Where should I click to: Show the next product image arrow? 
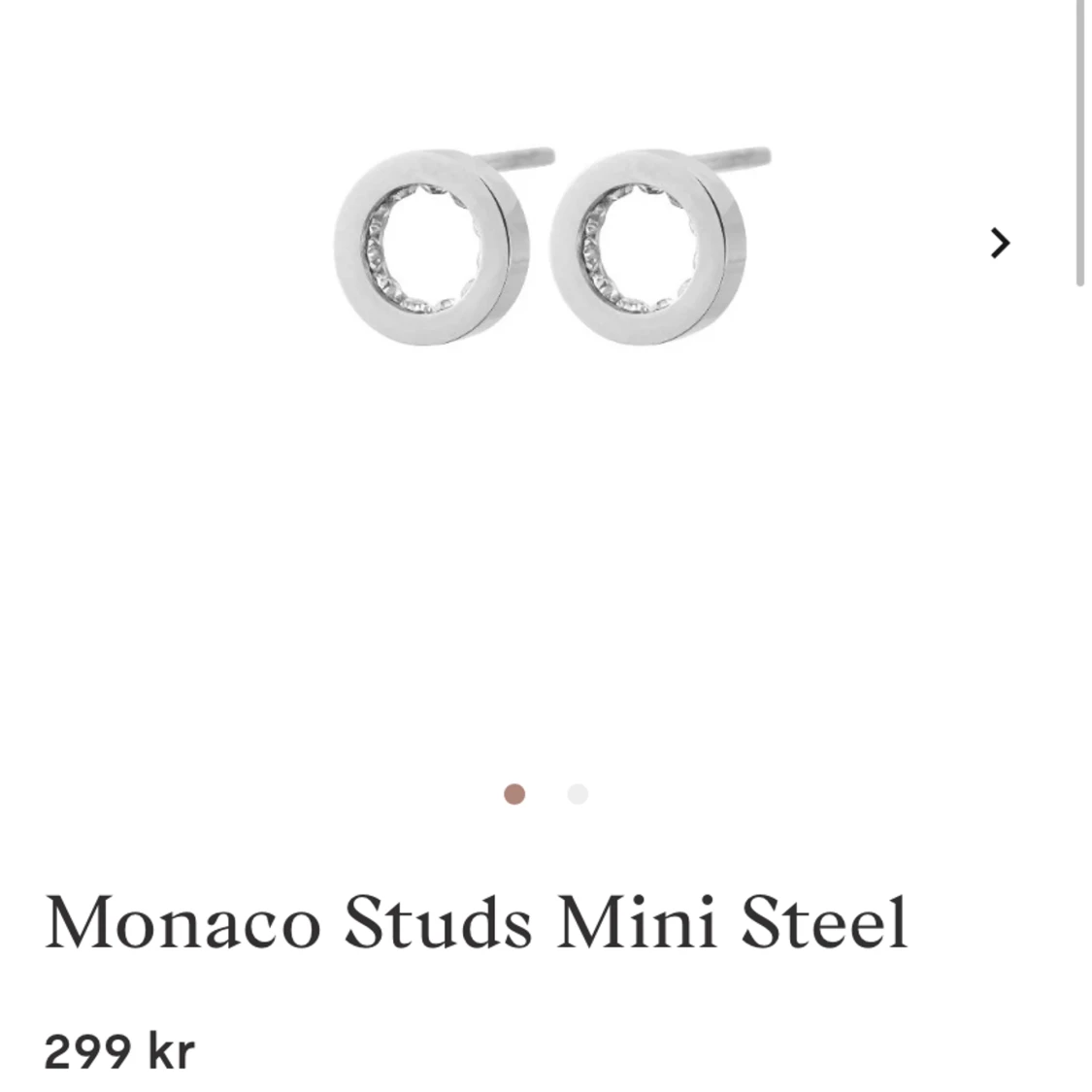click(1000, 243)
